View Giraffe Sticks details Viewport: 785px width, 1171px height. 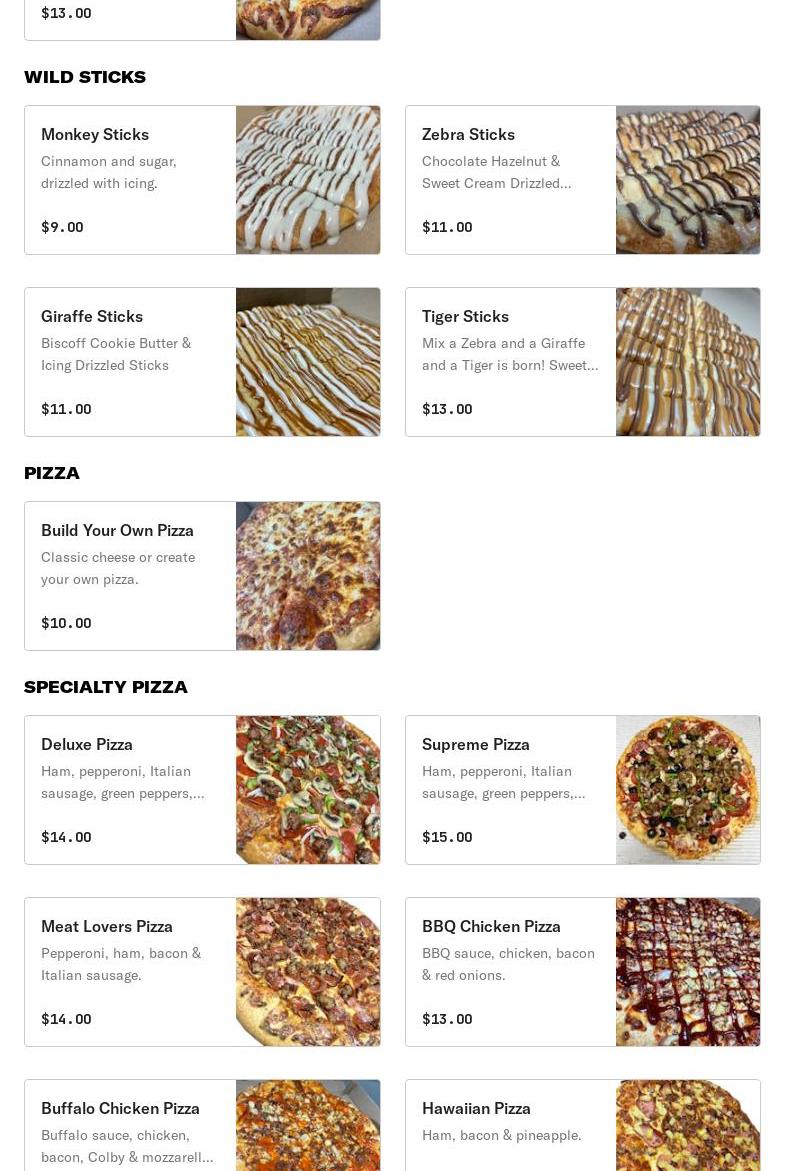202,362
